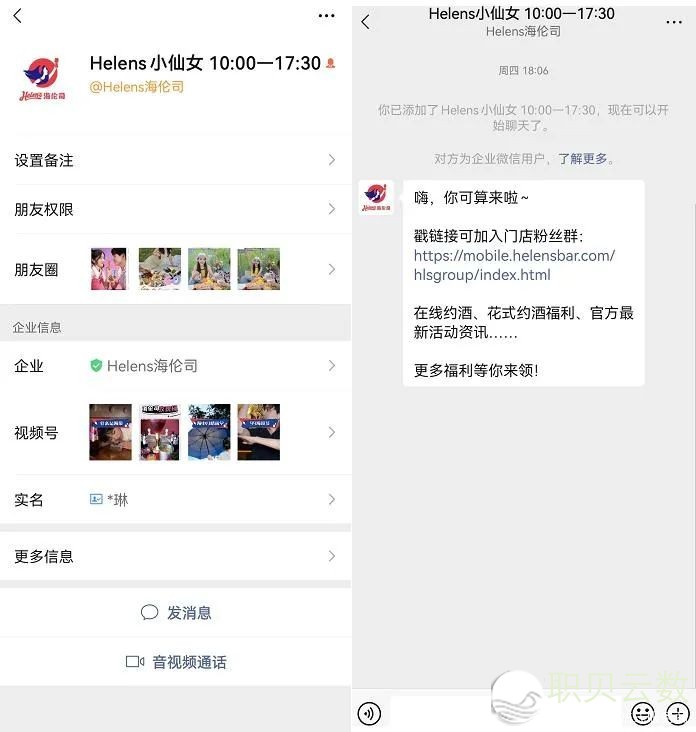This screenshot has height=732, width=696.
Task: Go back from the chat screen
Action: (365, 22)
